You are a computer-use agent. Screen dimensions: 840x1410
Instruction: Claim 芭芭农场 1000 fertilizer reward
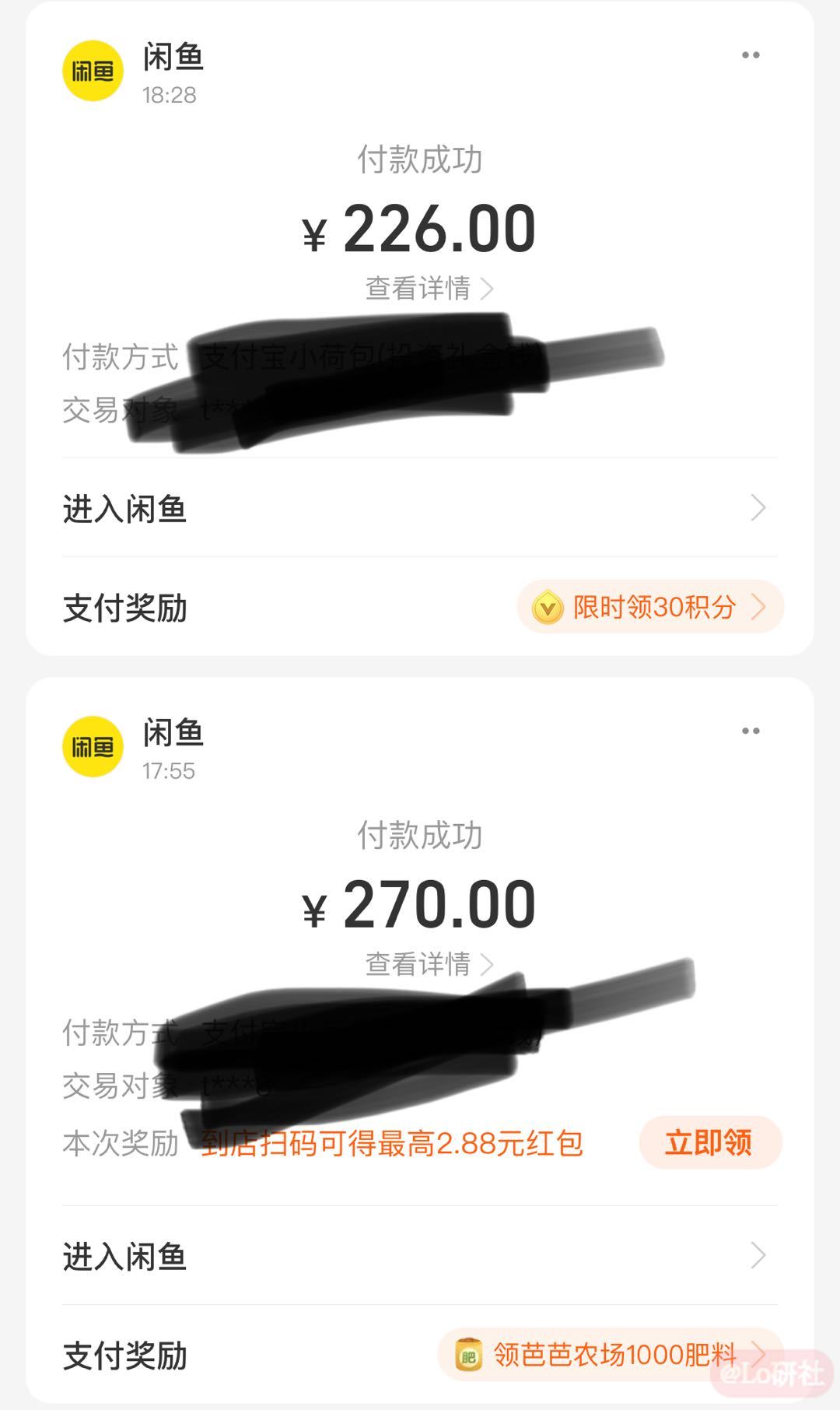pos(610,1355)
